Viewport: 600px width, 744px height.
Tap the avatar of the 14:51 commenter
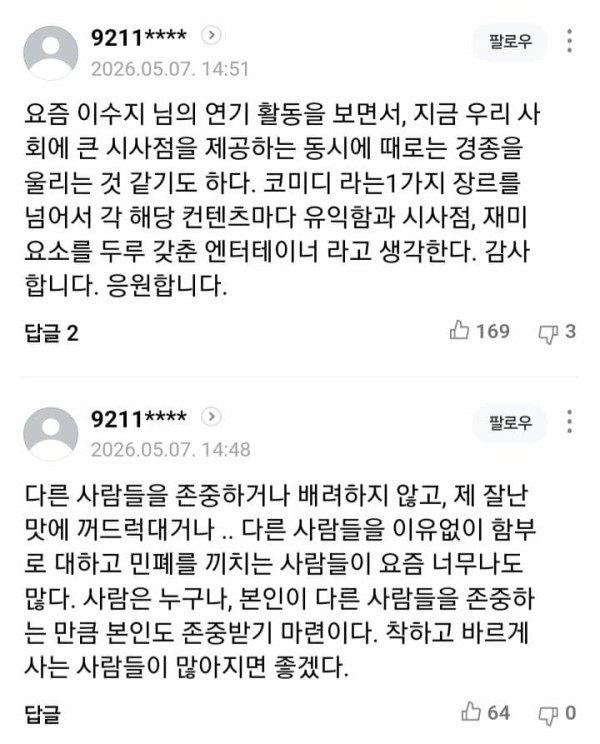[x=51, y=53]
